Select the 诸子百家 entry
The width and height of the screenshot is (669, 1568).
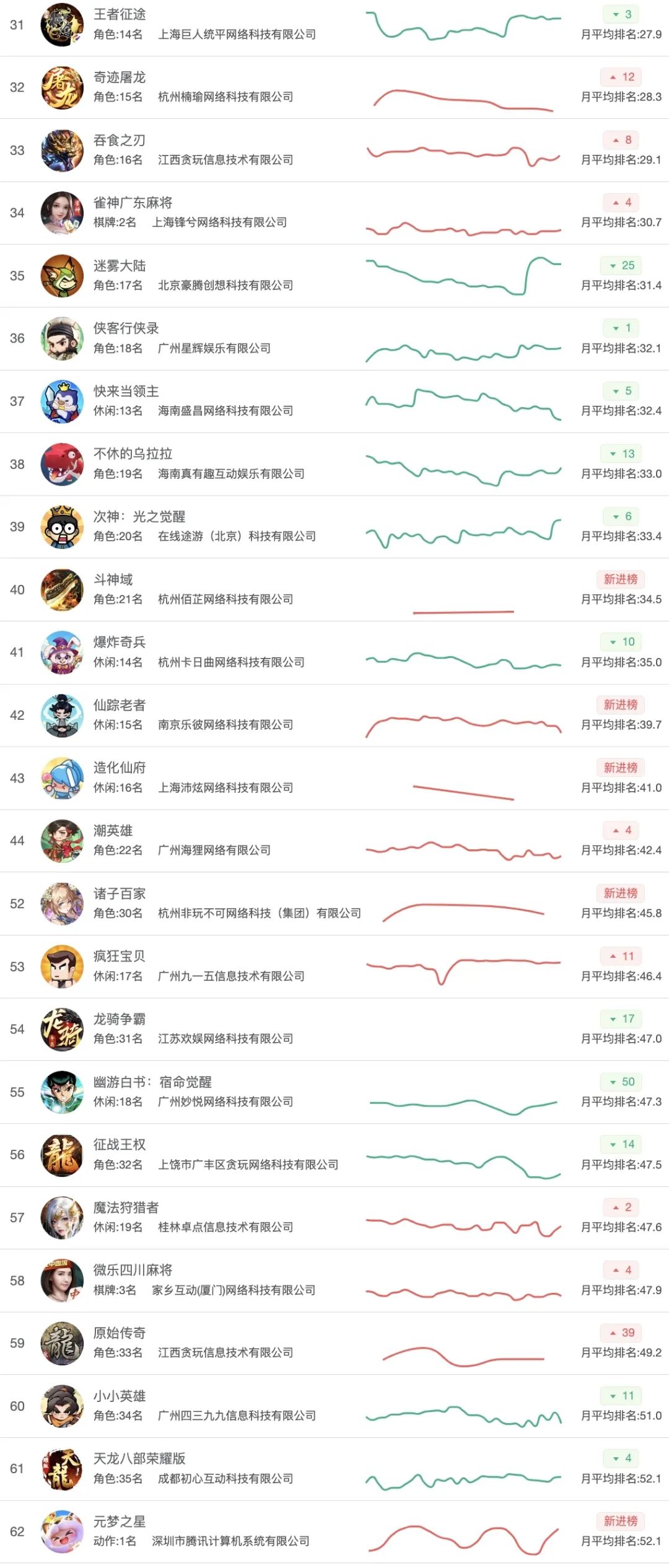(x=120, y=894)
